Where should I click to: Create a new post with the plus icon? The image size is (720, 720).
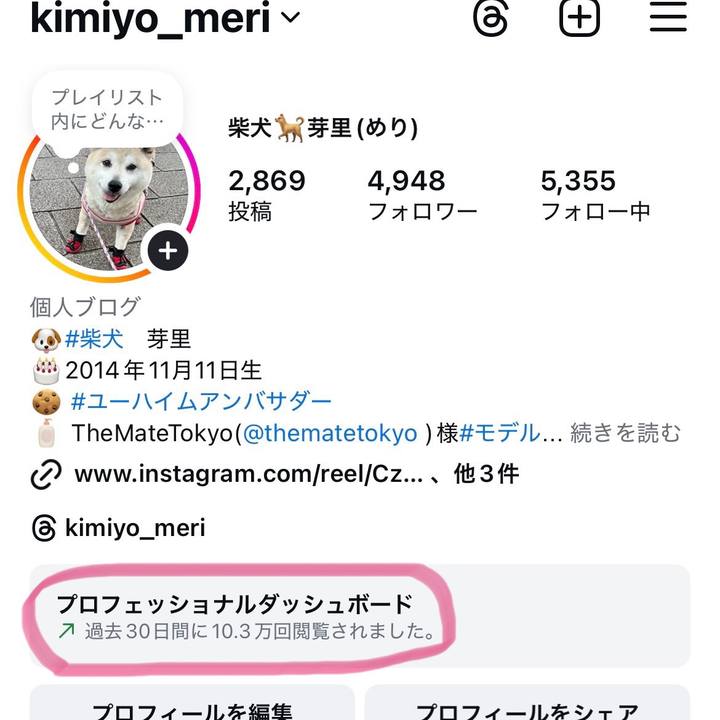[x=579, y=17]
